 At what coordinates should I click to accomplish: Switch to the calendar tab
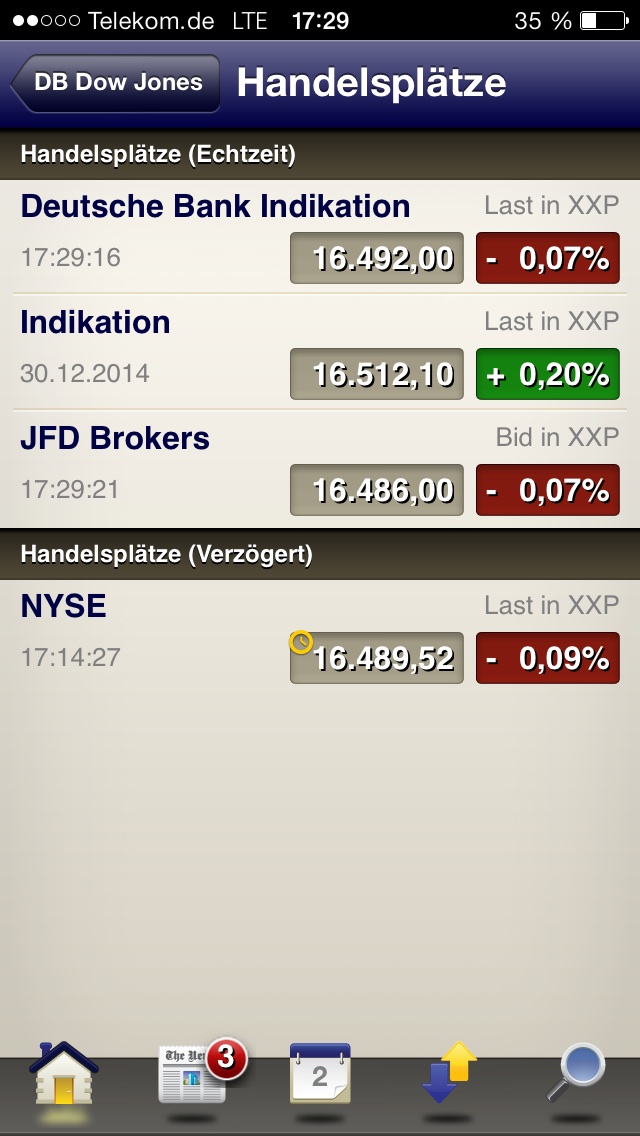pyautogui.click(x=320, y=1075)
